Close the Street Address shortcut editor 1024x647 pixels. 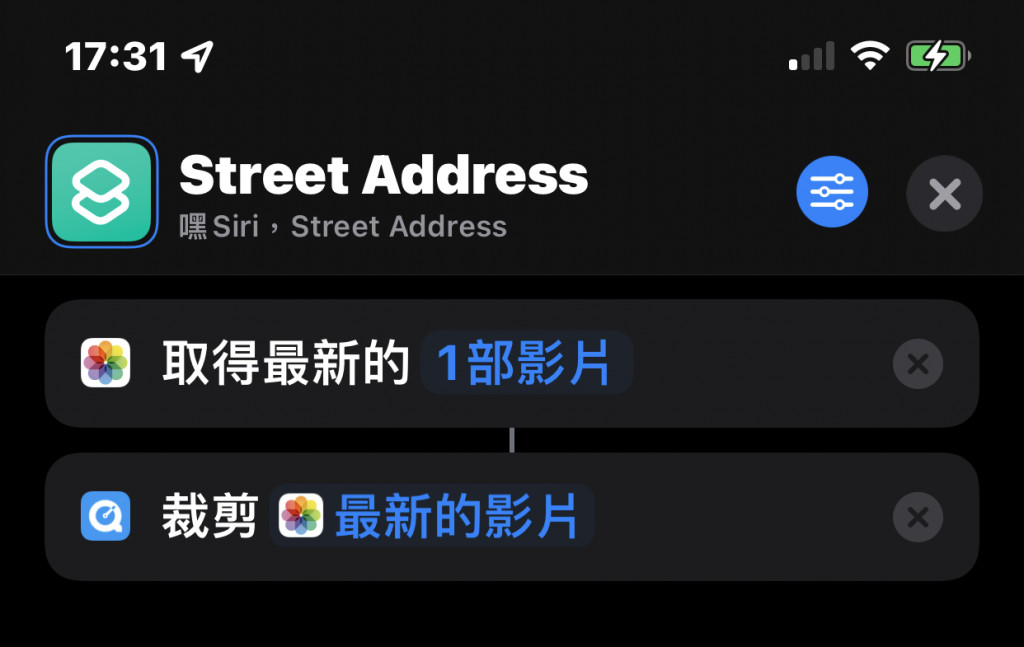tap(944, 193)
